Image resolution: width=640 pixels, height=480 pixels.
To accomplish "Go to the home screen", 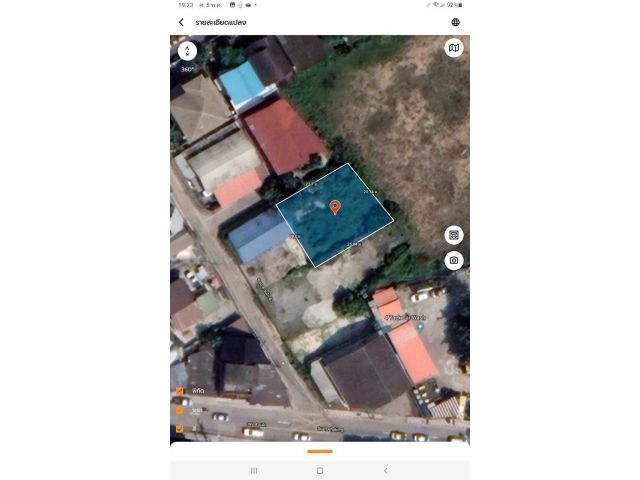I will (320, 470).
